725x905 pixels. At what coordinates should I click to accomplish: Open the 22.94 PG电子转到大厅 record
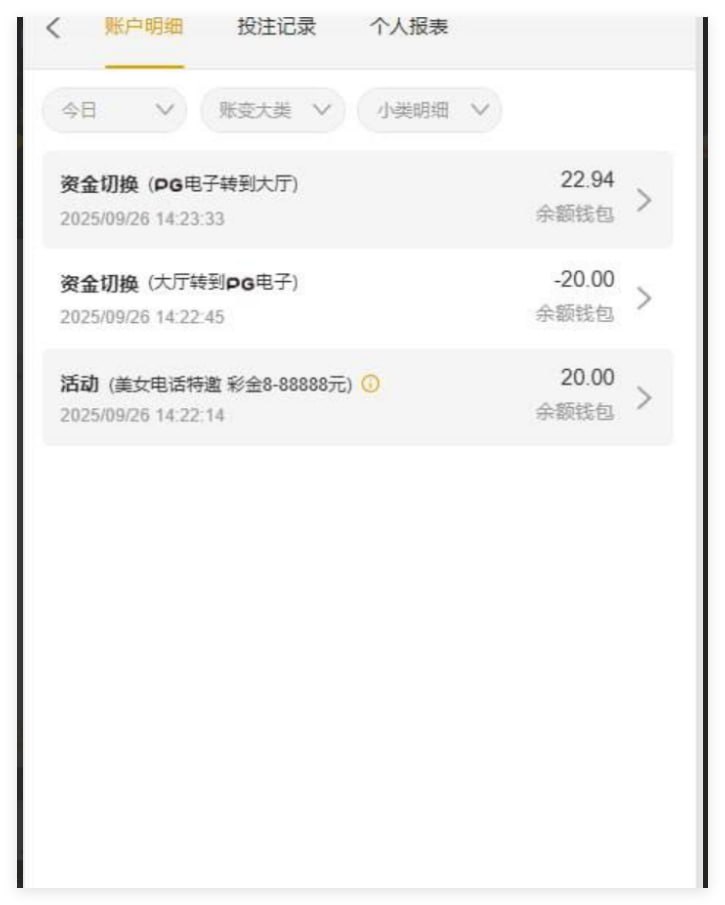(357, 199)
